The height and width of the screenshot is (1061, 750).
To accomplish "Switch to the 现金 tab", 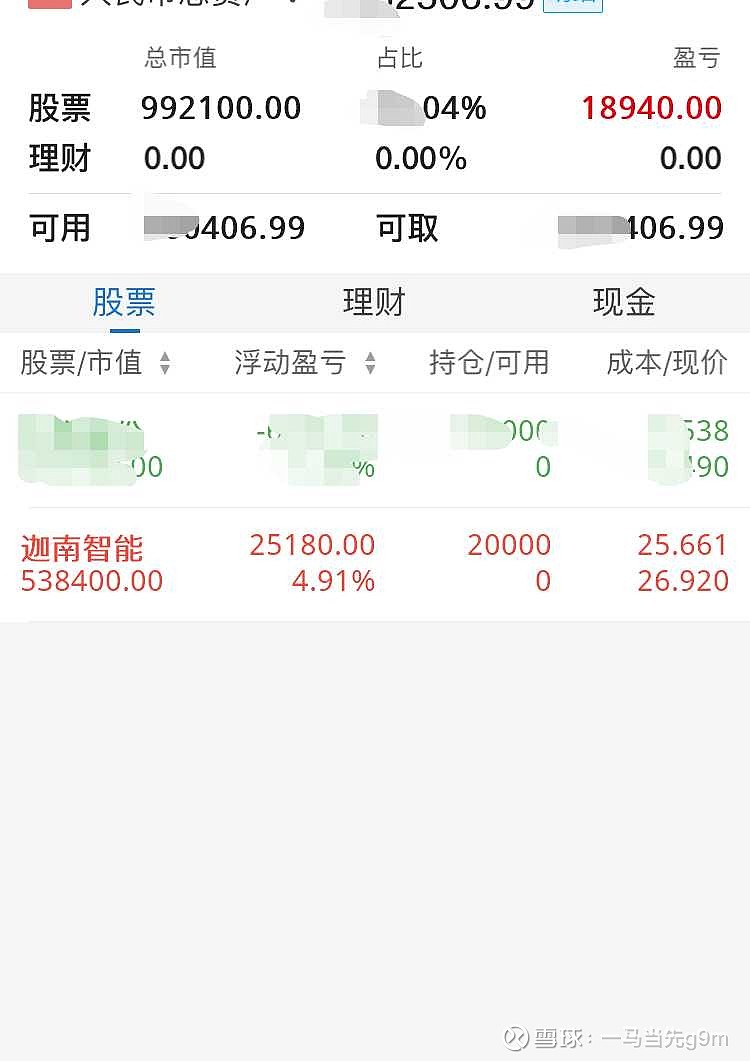I will pos(623,302).
